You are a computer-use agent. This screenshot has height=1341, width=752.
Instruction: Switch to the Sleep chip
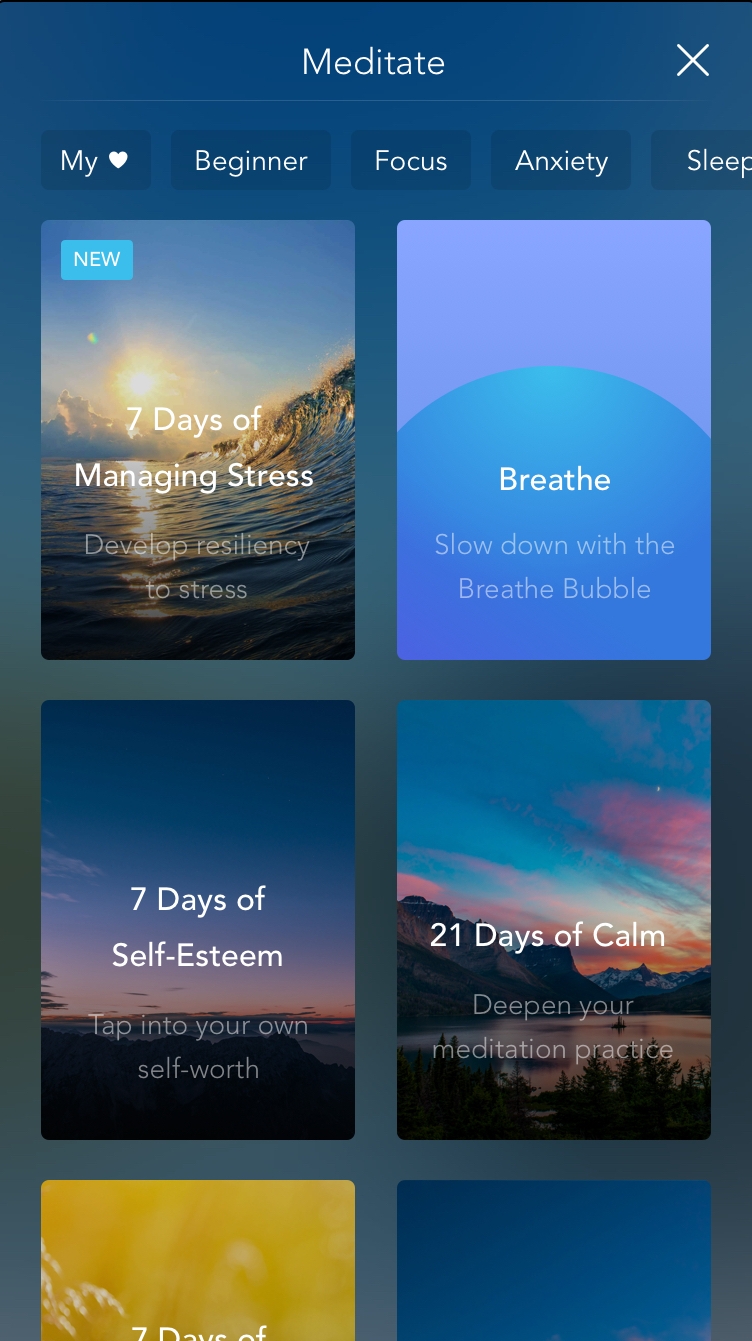pos(702,160)
